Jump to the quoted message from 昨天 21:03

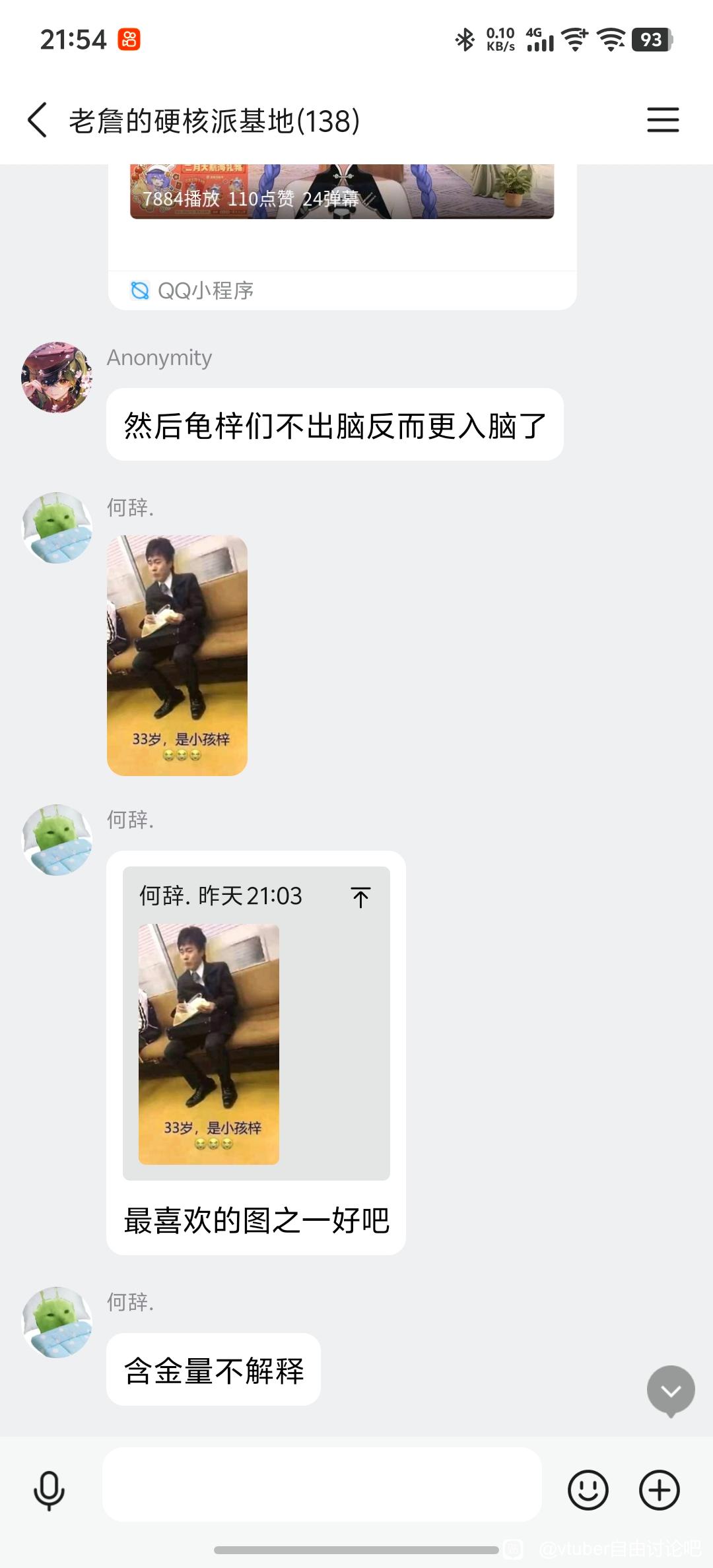[x=360, y=898]
